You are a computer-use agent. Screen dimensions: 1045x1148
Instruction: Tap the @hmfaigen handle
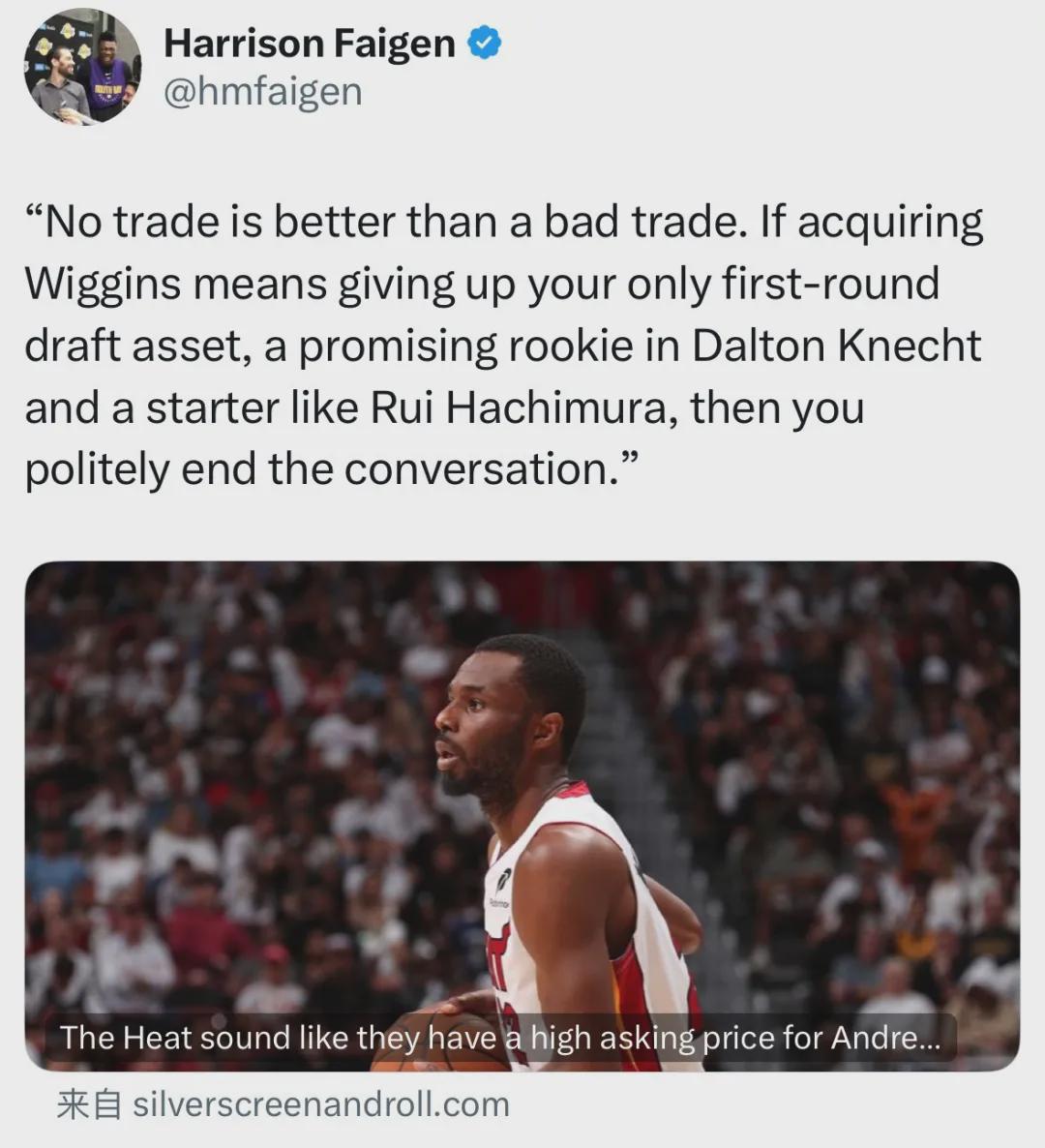click(x=263, y=92)
